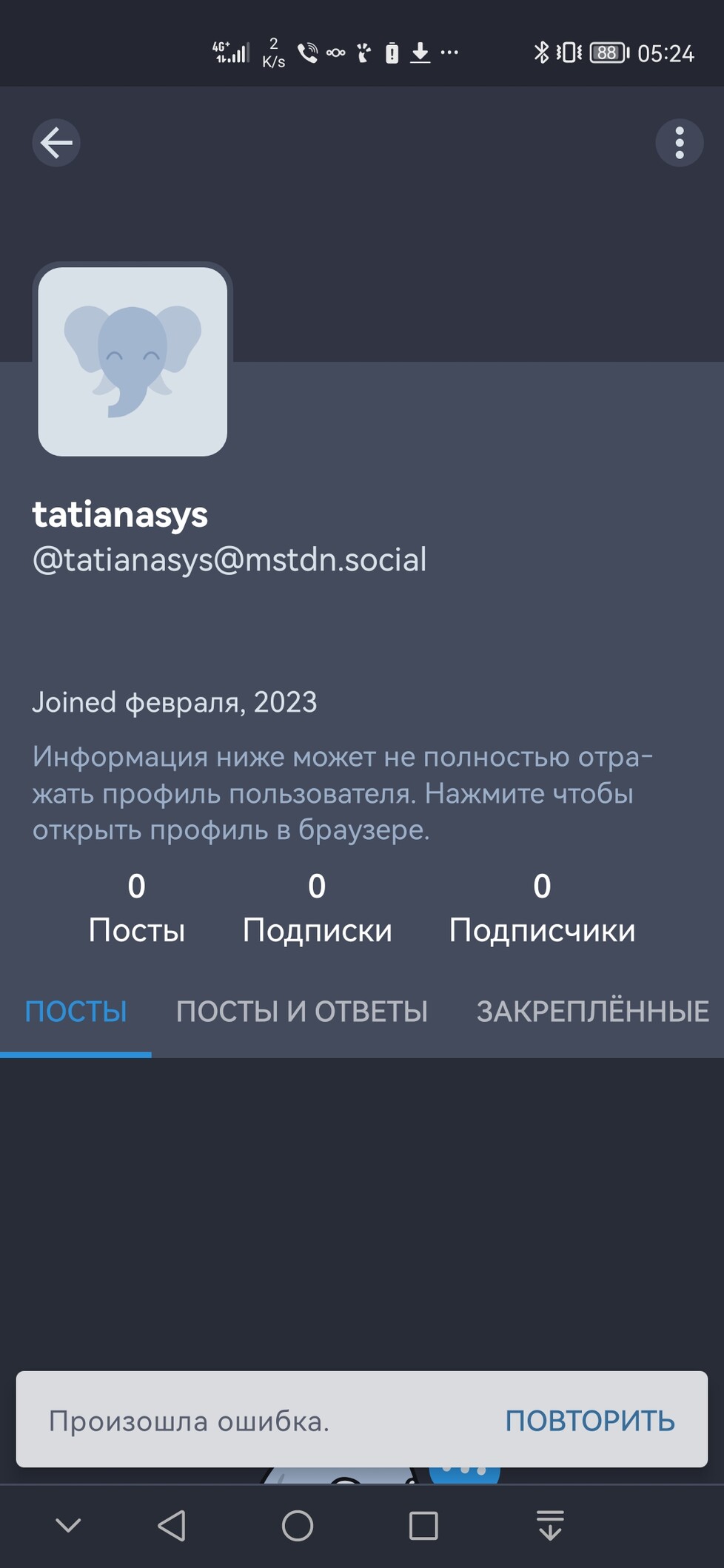Image resolution: width=724 pixels, height=1568 pixels.
Task: Open profile in browser via the info notice
Action: (x=342, y=793)
